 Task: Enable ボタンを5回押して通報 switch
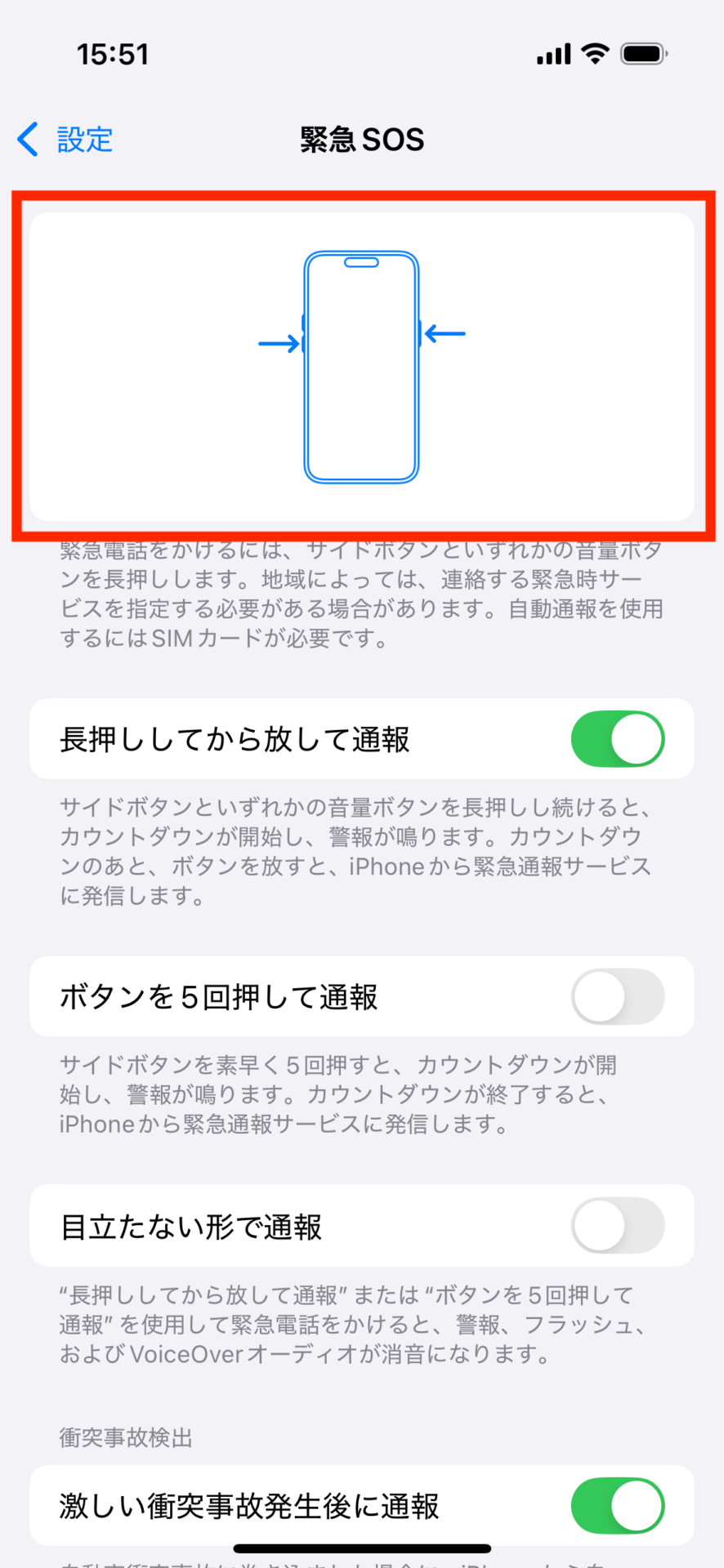point(617,997)
